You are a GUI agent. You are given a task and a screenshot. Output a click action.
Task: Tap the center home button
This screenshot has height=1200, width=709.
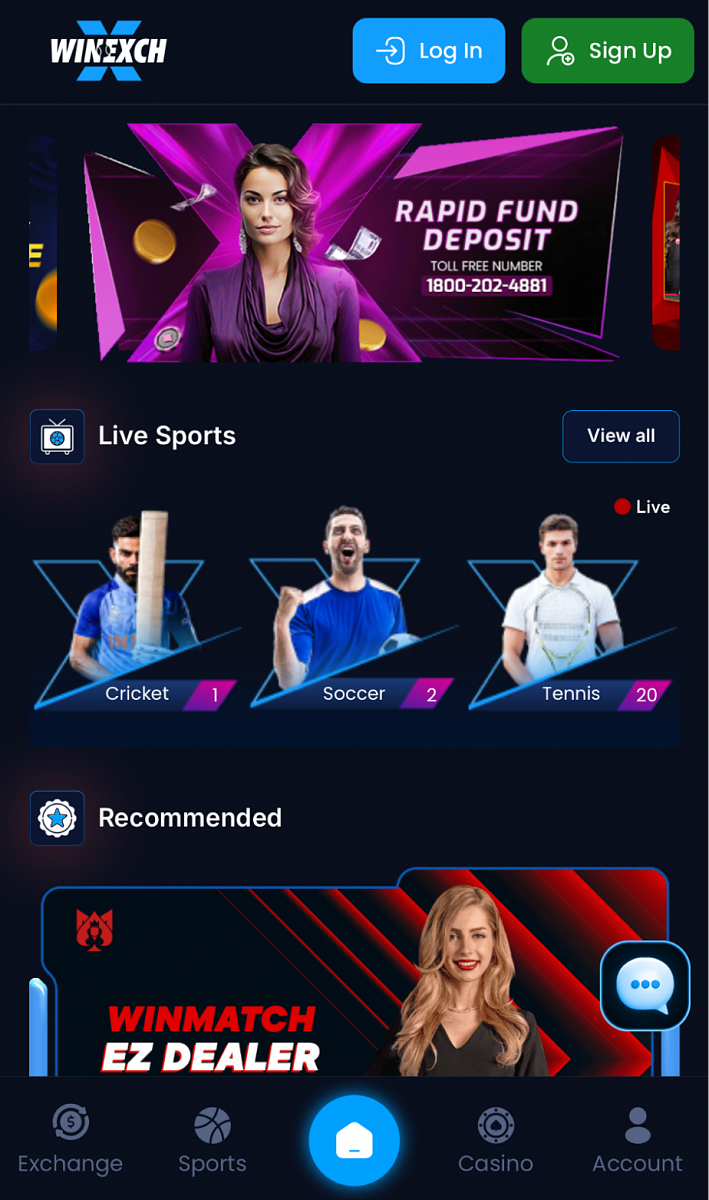click(x=354, y=1140)
